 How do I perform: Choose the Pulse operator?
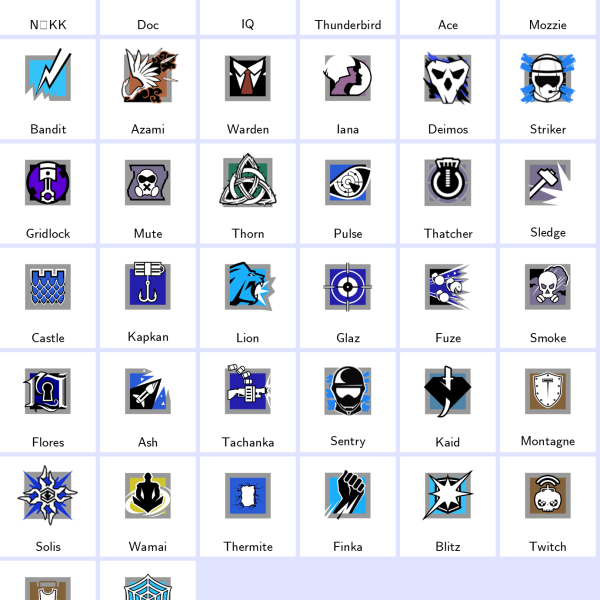point(348,194)
